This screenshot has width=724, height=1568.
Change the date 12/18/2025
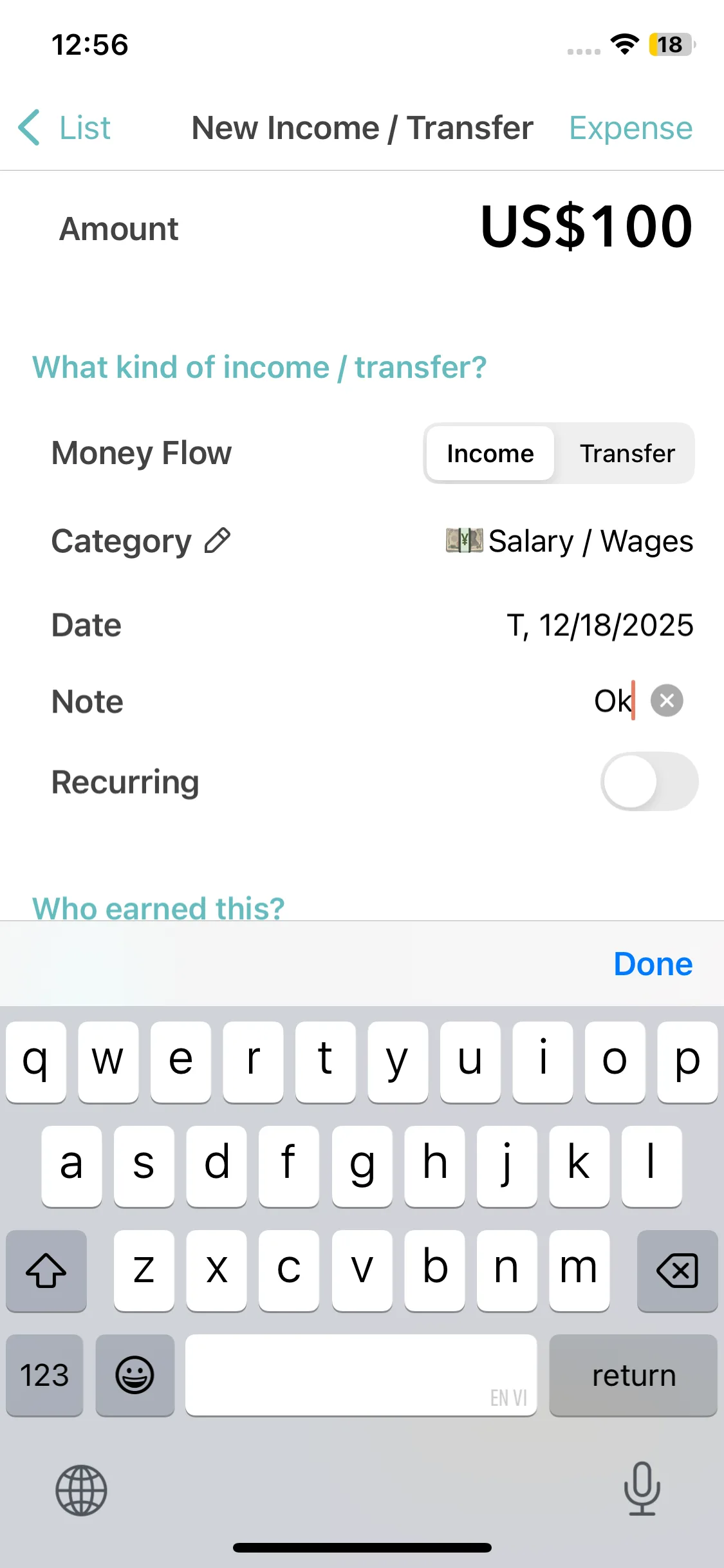click(600, 625)
